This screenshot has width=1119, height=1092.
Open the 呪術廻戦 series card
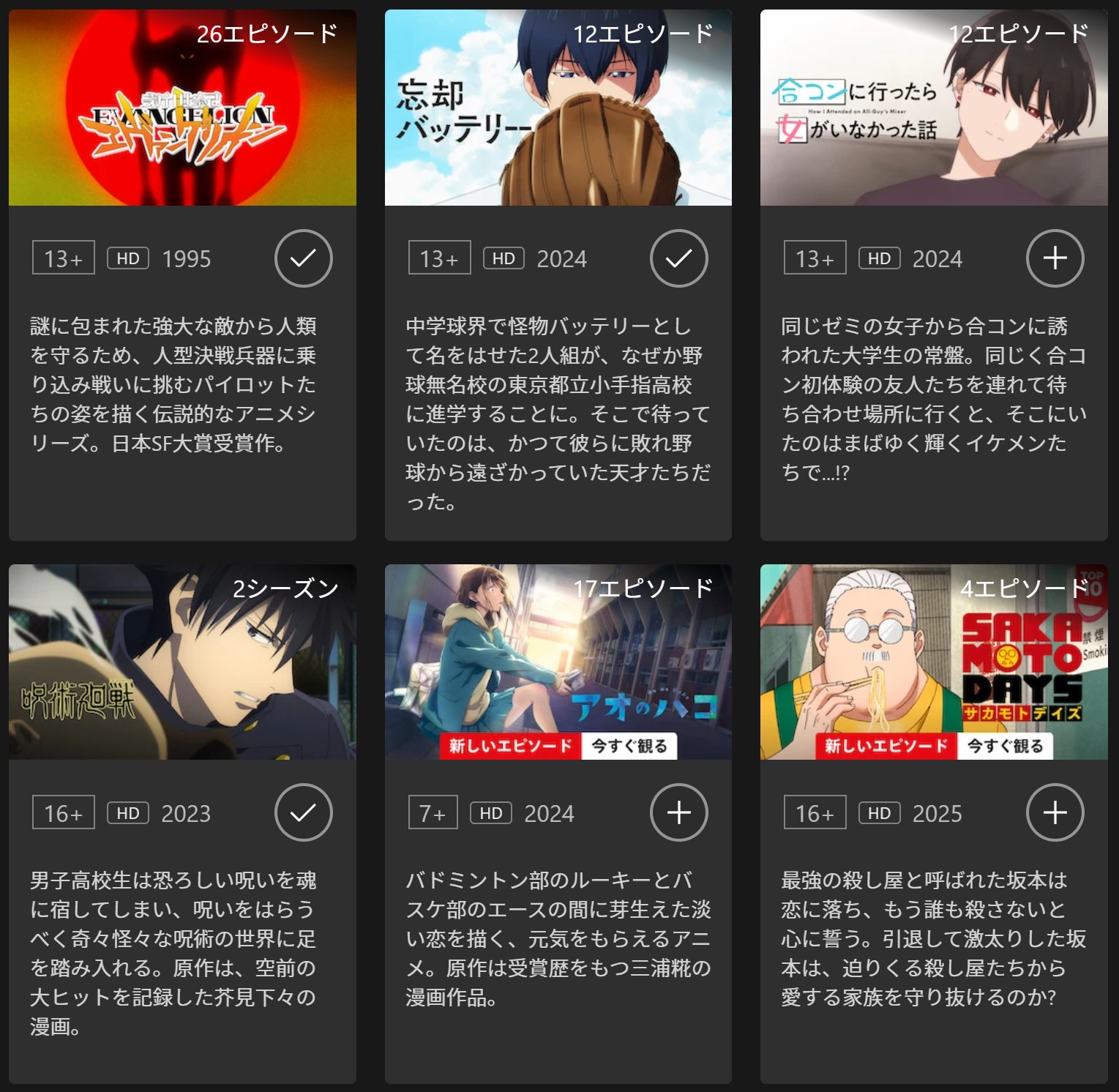[182, 662]
